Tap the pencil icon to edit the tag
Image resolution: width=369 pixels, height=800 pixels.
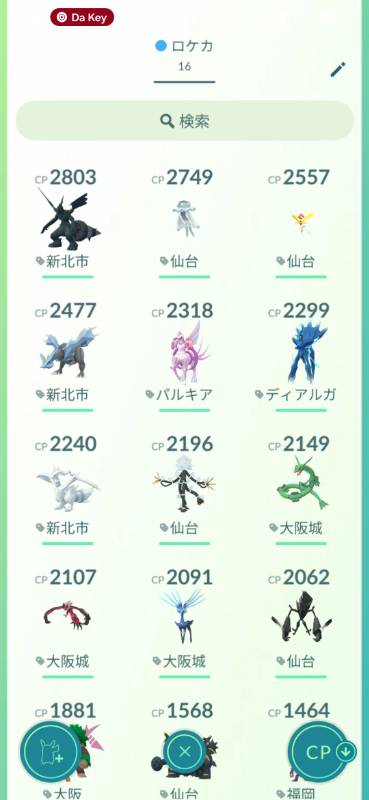pos(337,69)
